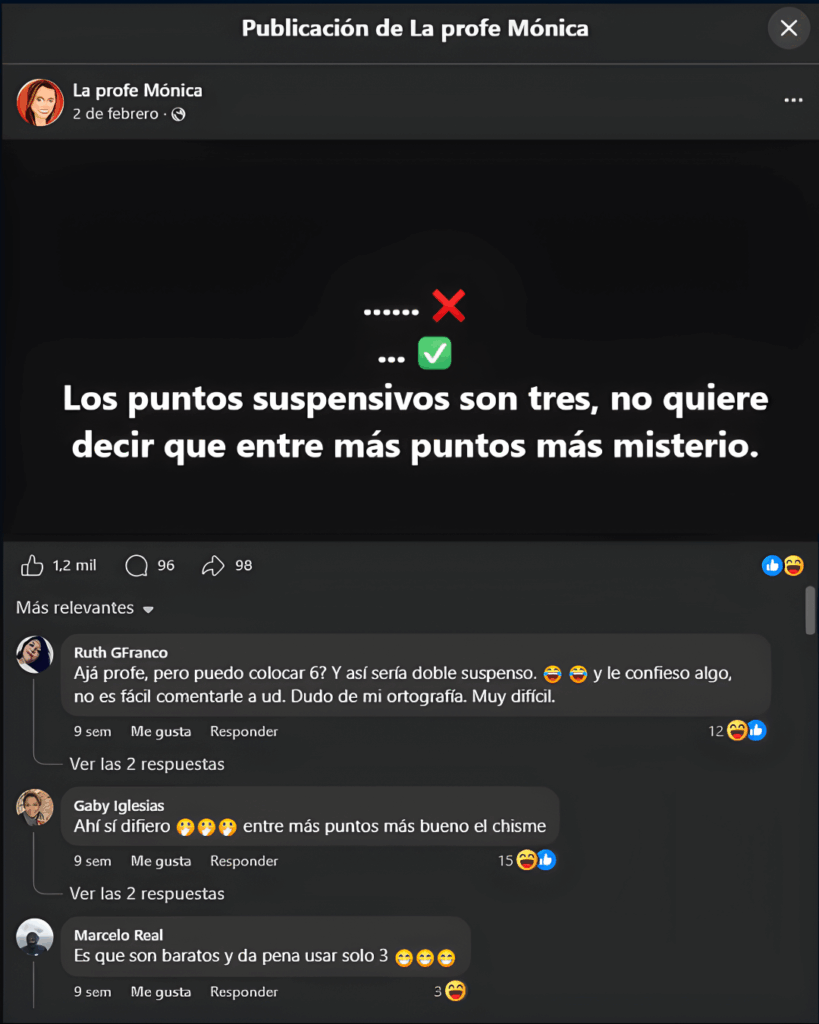Click Ruth GFranco's profile avatar
The width and height of the screenshot is (819, 1024).
35,654
